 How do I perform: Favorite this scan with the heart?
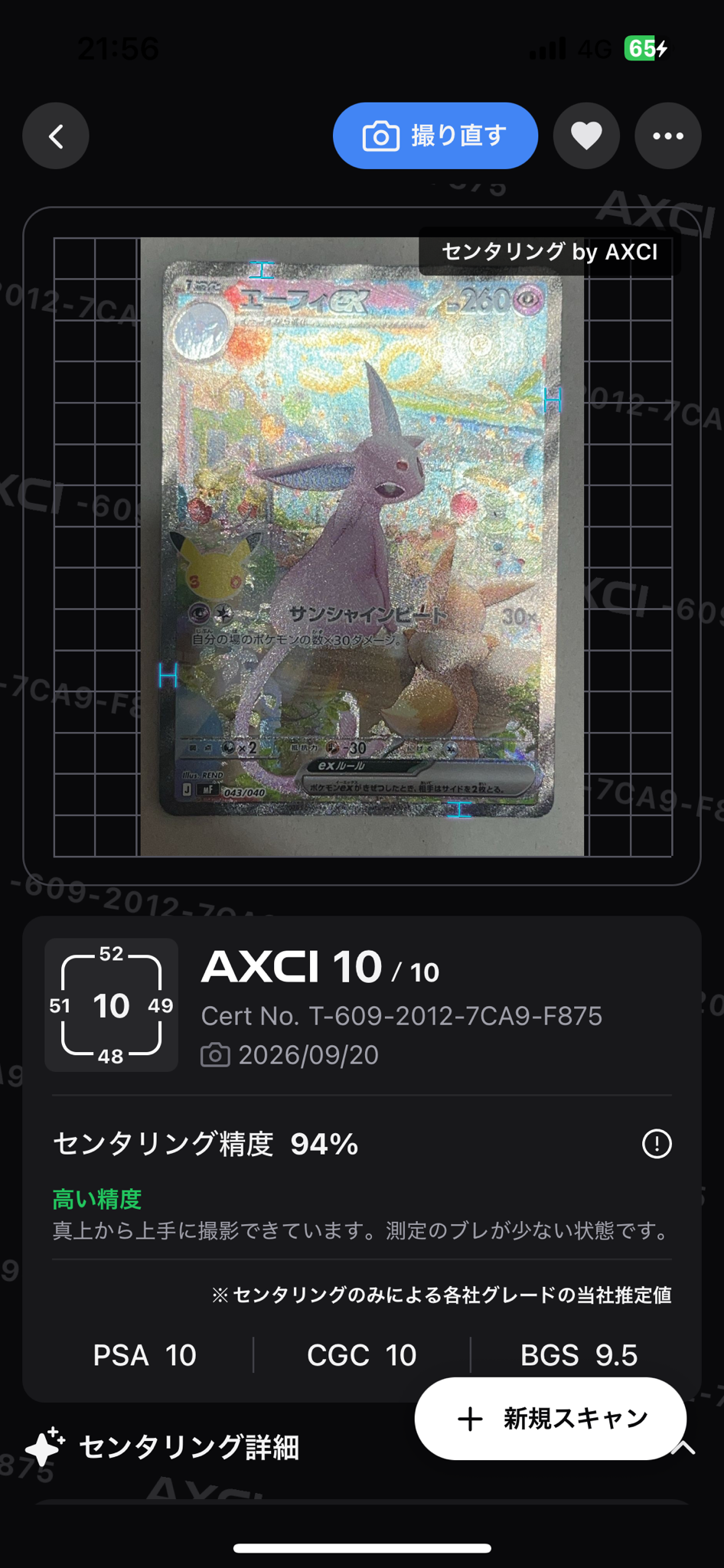586,136
